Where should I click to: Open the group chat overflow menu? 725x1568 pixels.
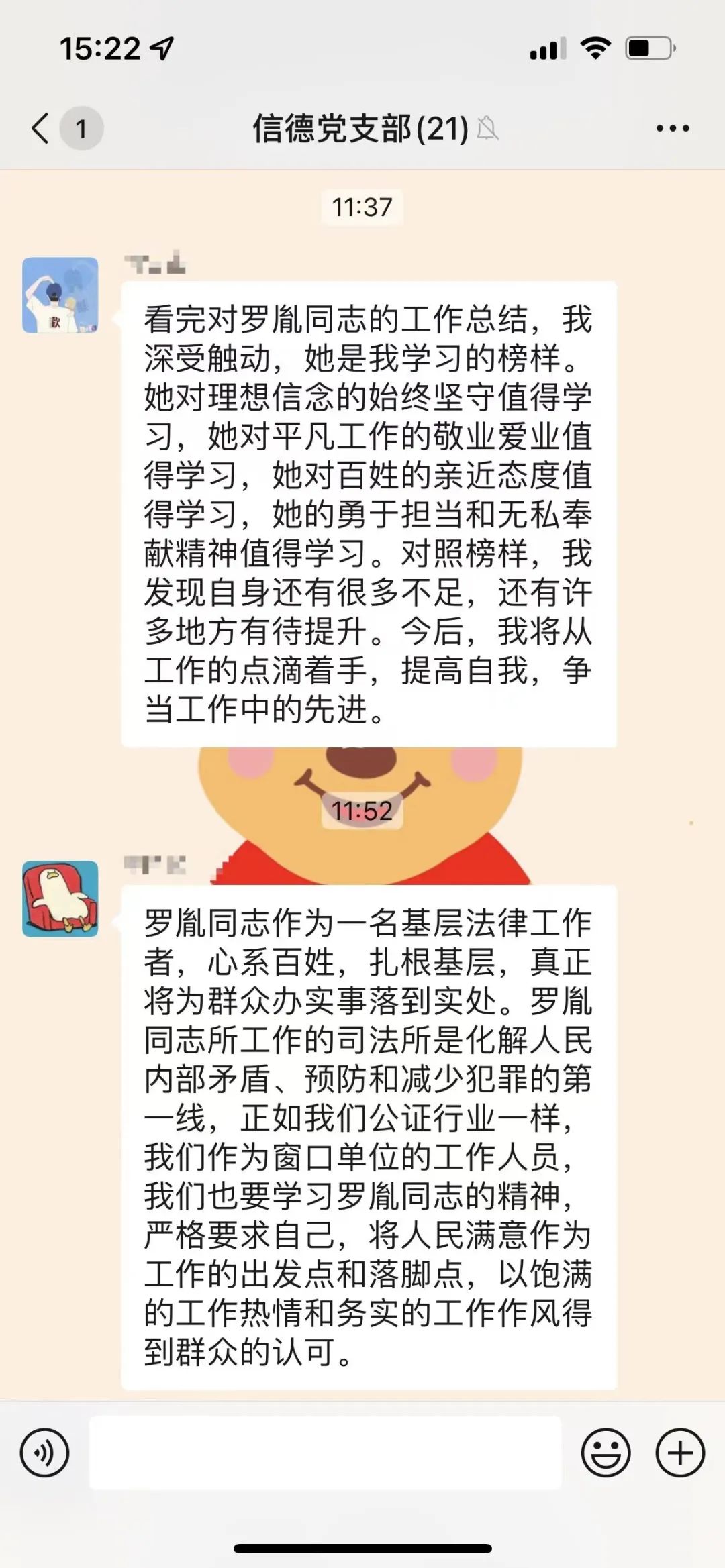point(673,128)
